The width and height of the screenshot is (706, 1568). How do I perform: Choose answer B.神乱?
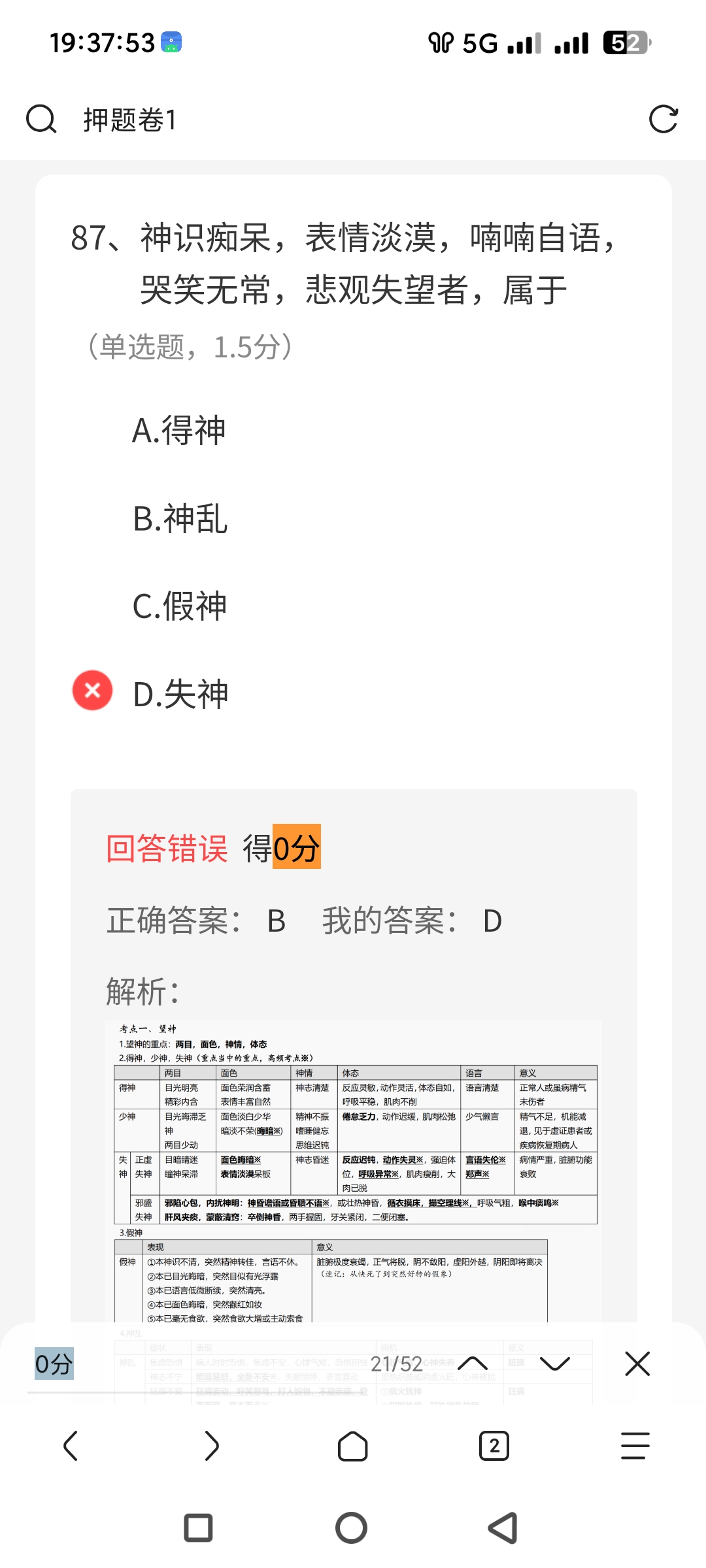[180, 519]
